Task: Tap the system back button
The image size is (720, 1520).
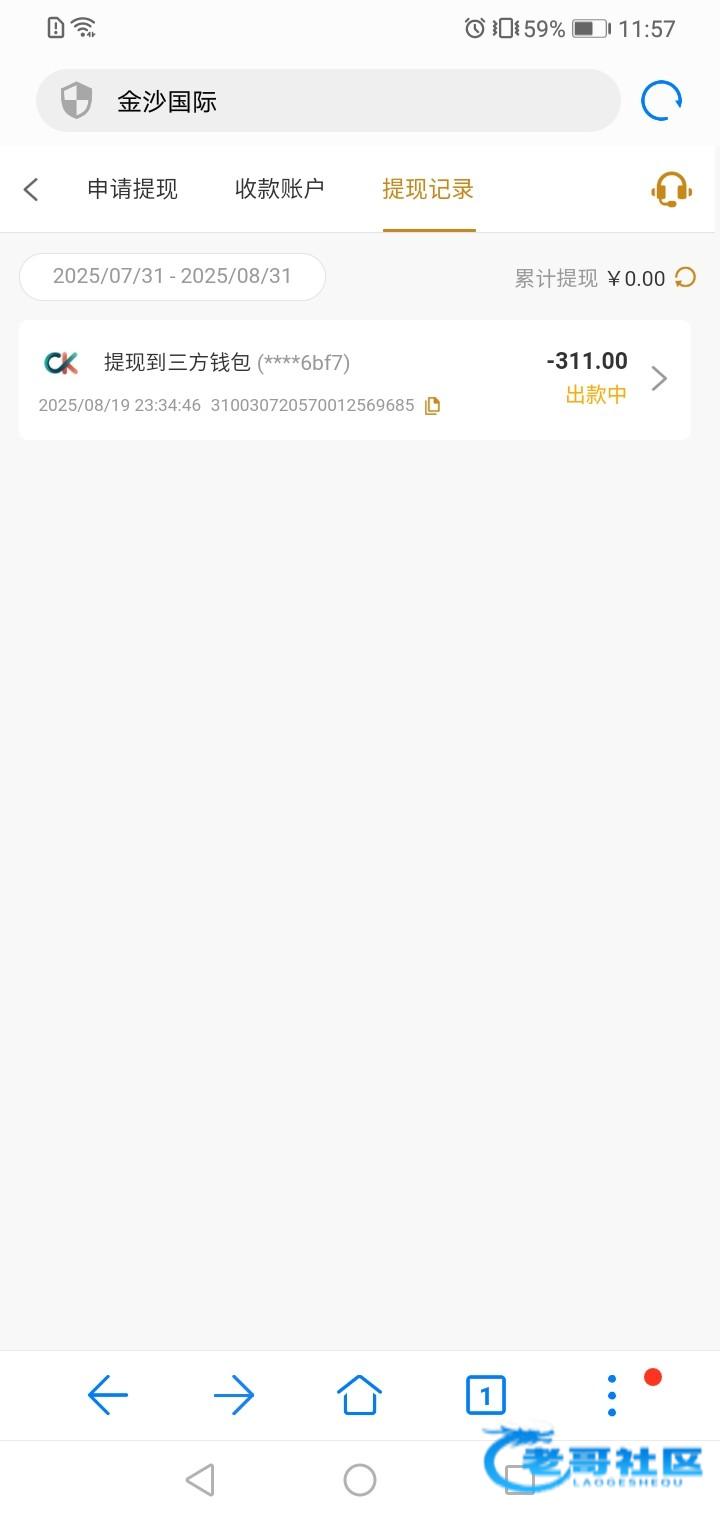Action: pyautogui.click(x=200, y=1480)
